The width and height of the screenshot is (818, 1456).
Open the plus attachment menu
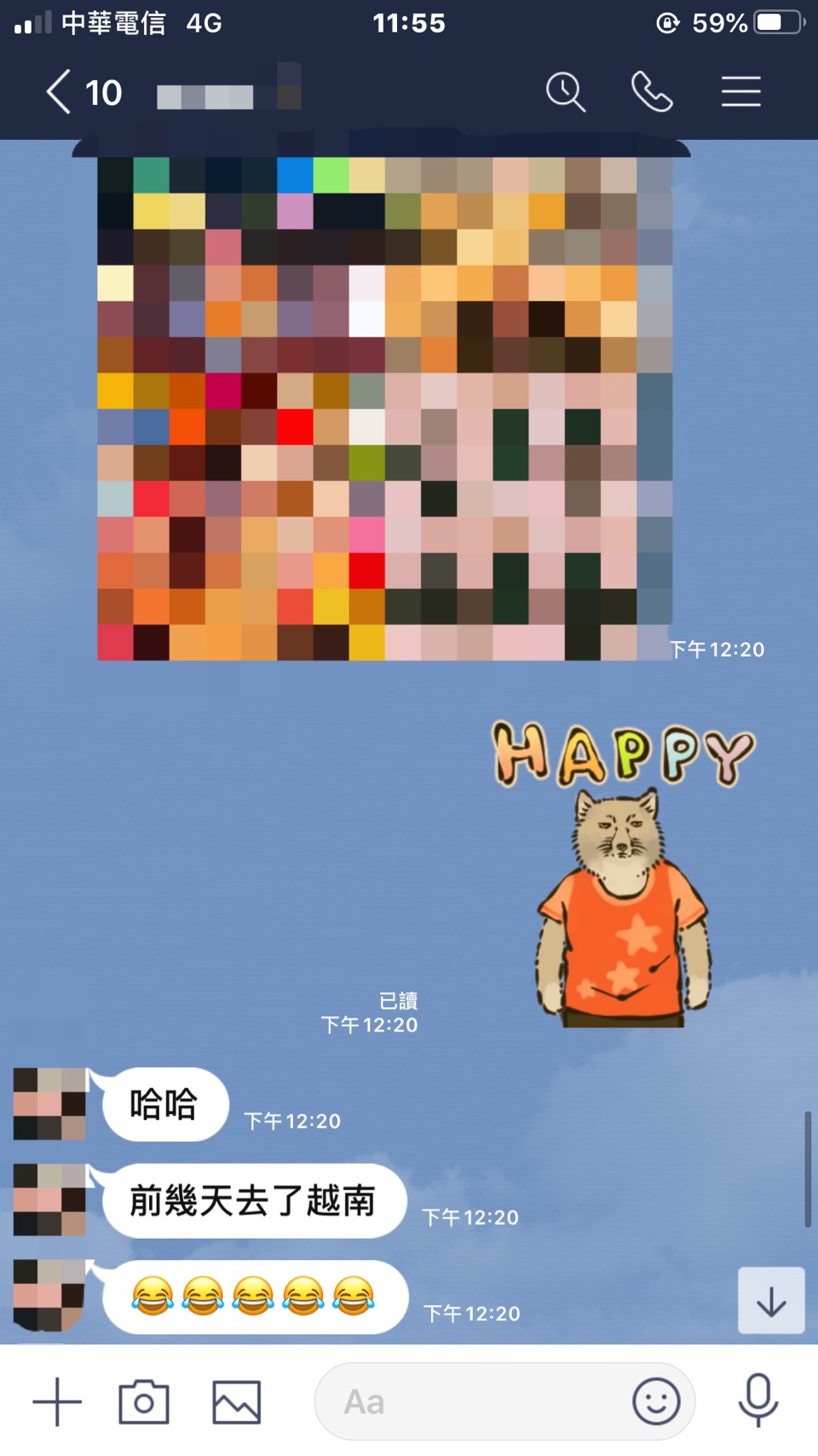tap(57, 1401)
